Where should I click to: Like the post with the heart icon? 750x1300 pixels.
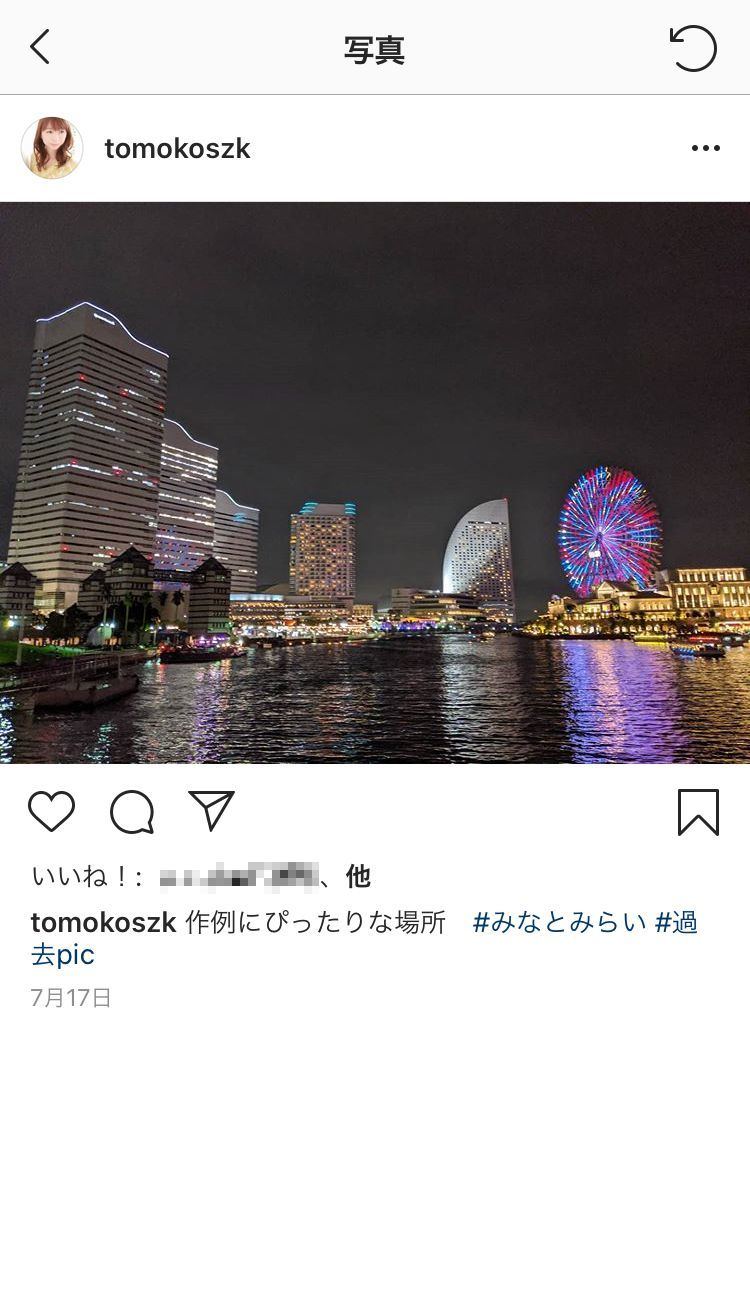tap(51, 811)
